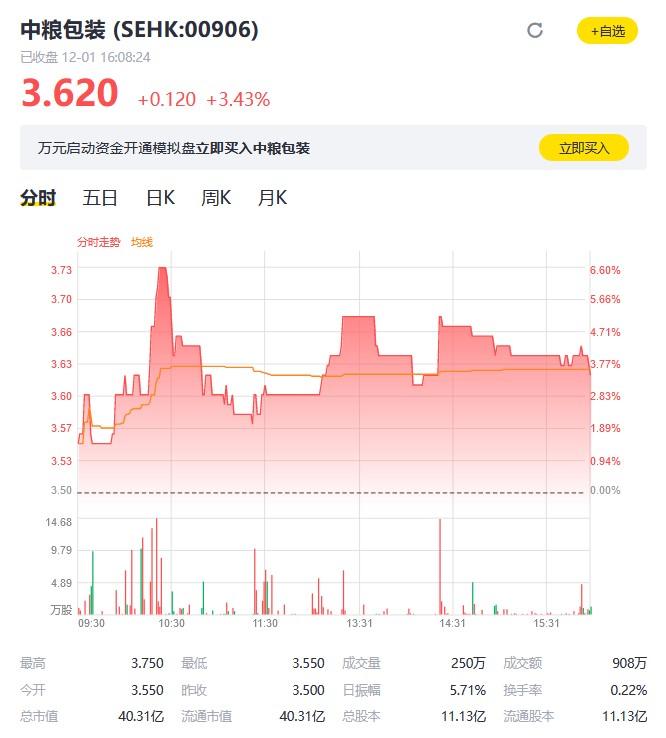Switch to the 五日 chart
This screenshot has width=666, height=738.
pos(100,198)
